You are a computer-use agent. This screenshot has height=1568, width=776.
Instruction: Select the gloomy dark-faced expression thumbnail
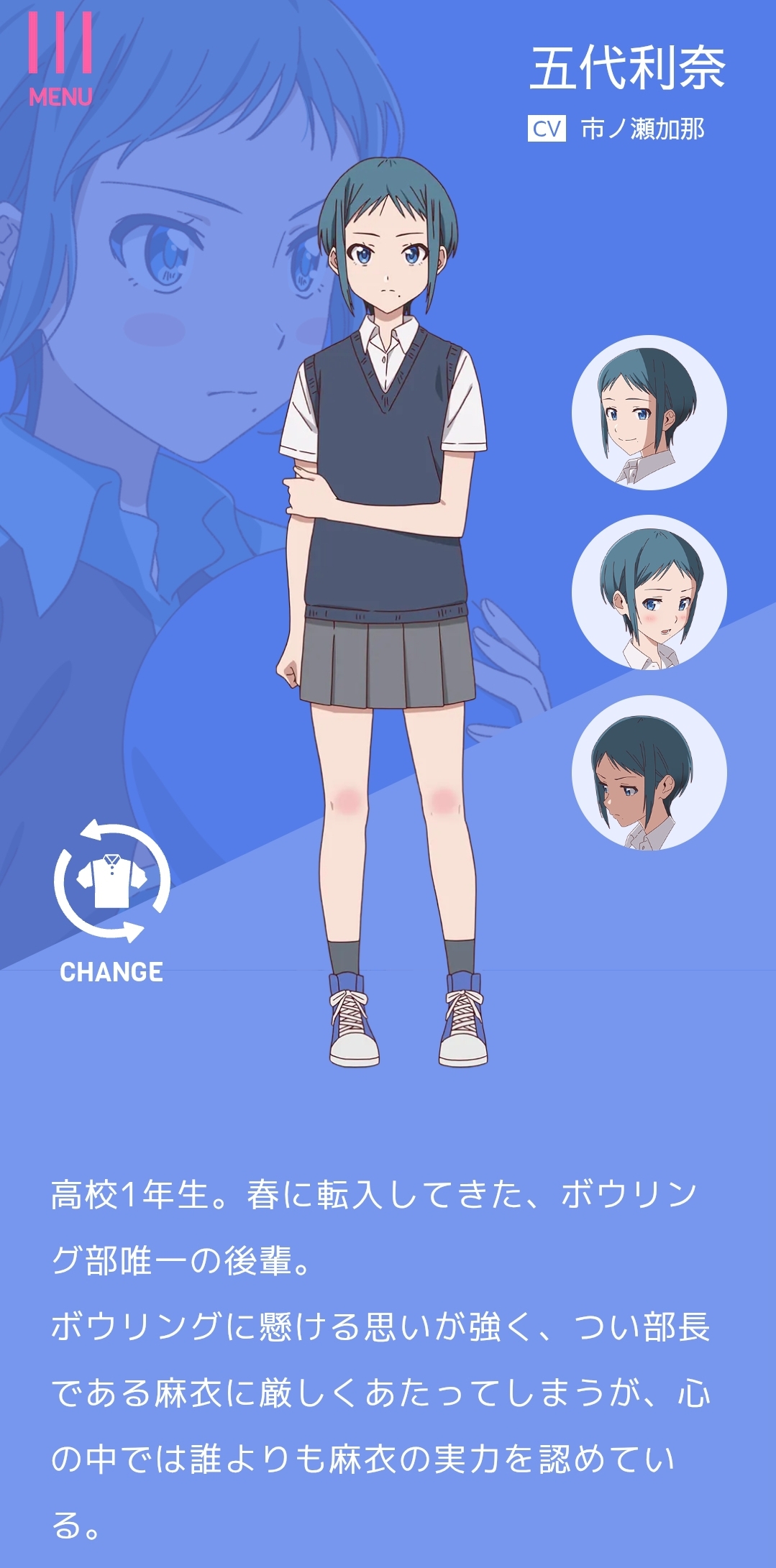[x=649, y=773]
